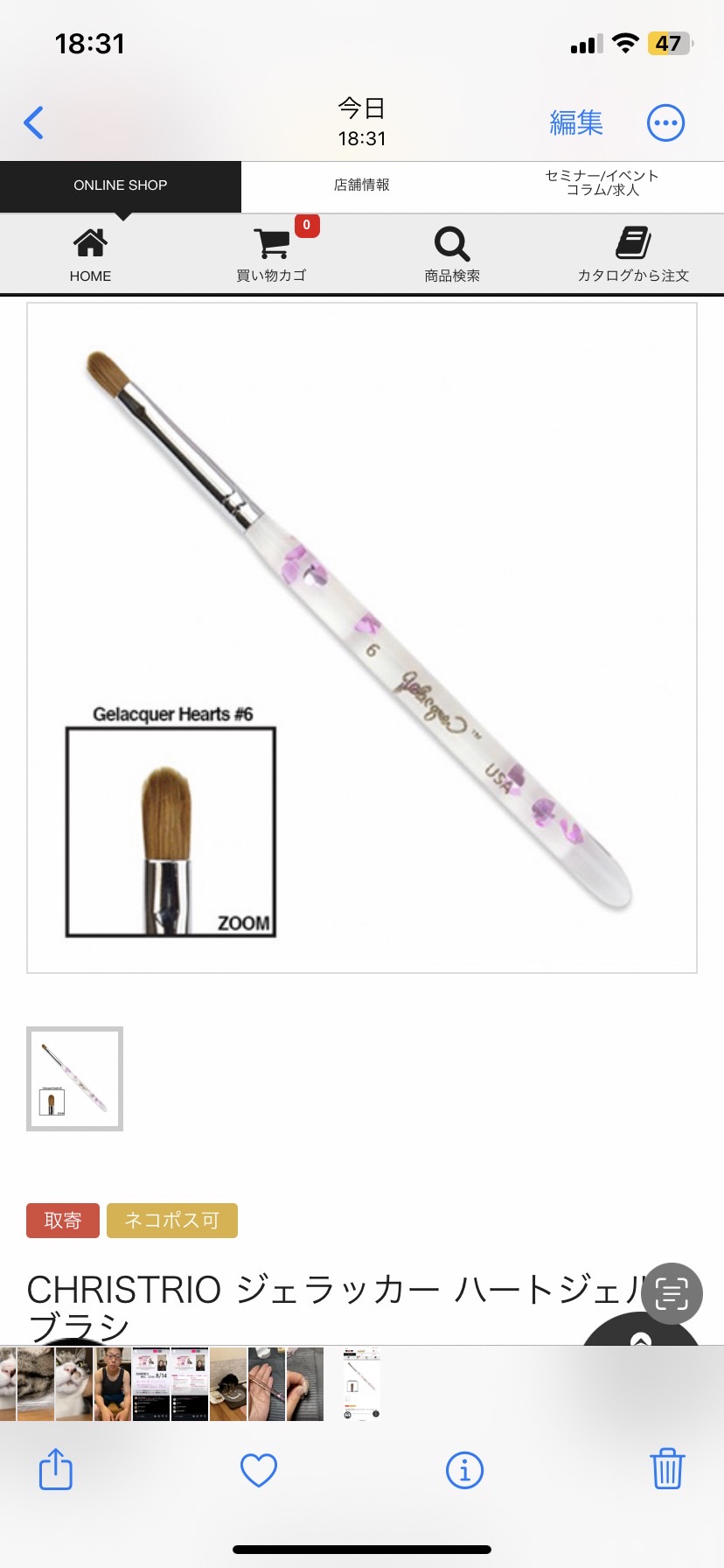Show photo info details

click(464, 1470)
